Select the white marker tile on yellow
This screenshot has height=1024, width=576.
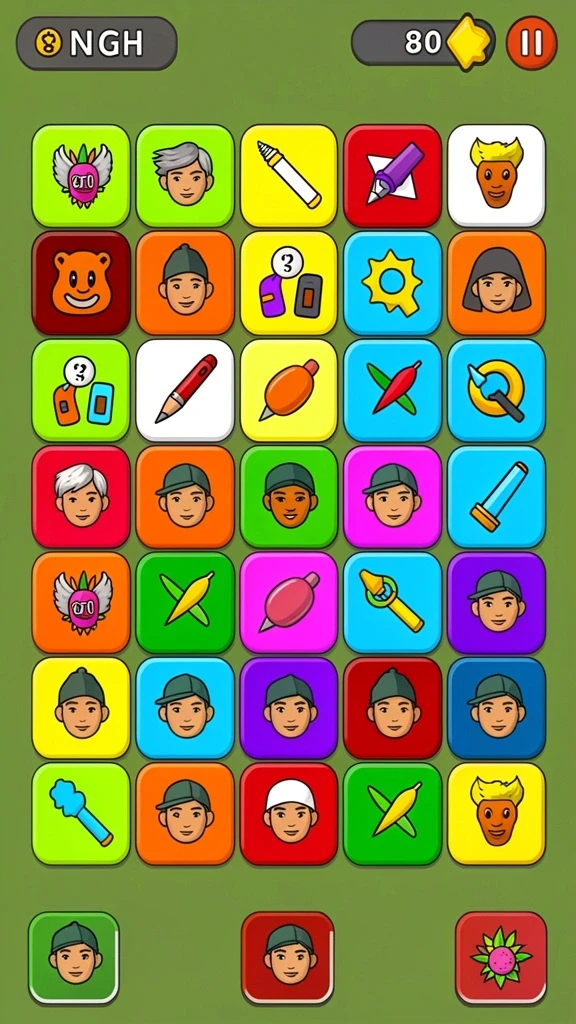(289, 176)
